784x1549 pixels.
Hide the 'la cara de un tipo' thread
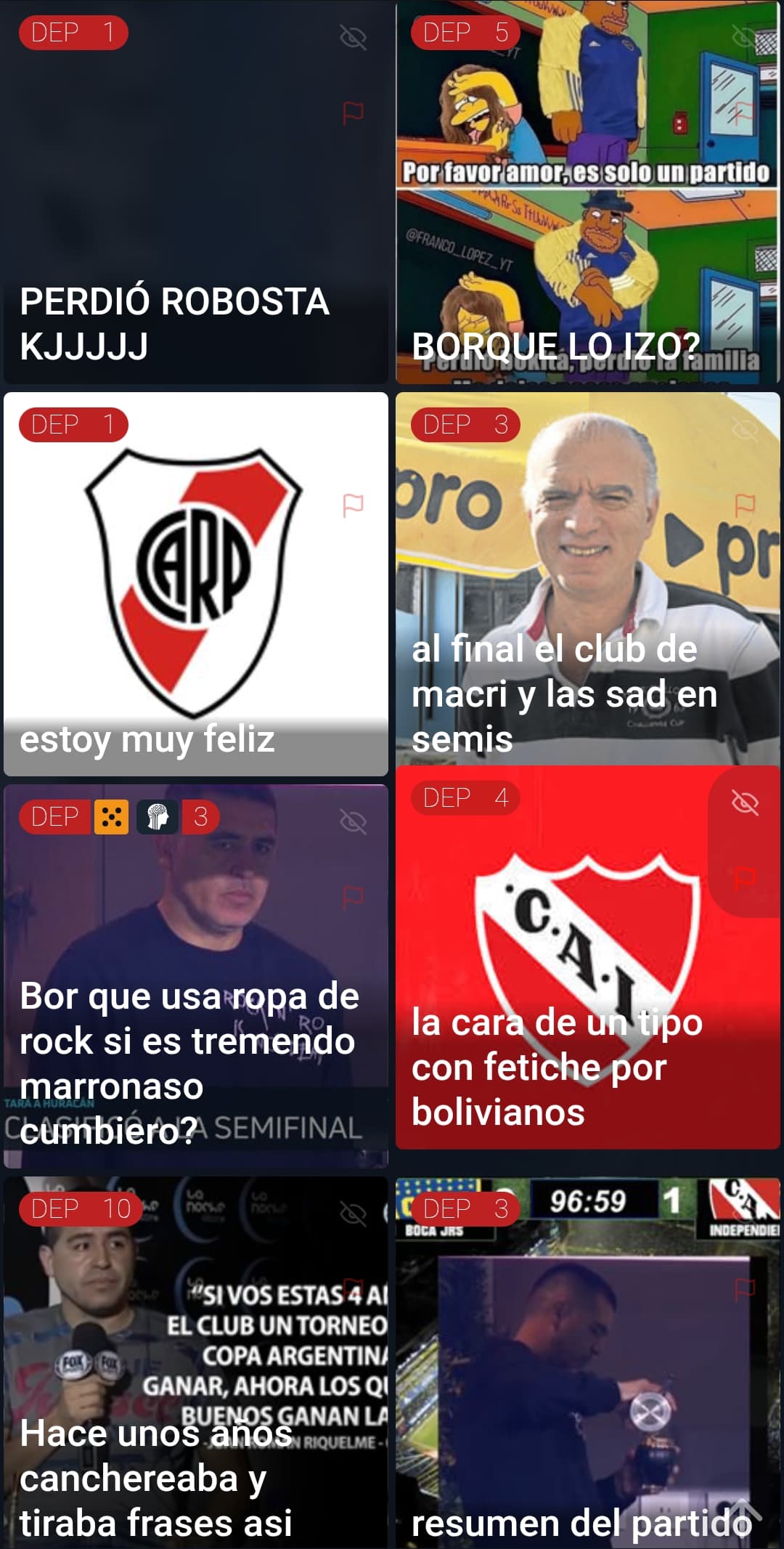point(745,802)
